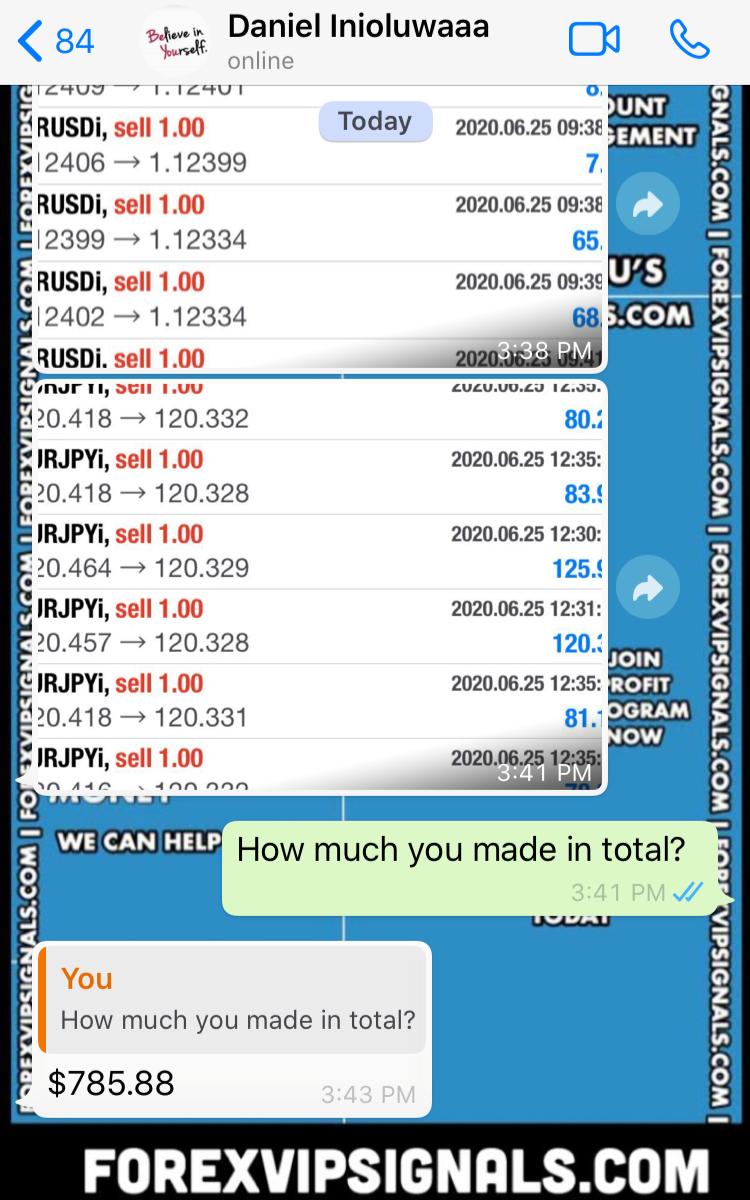Image resolution: width=750 pixels, height=1200 pixels.
Task: Forward the image sent at 3:38 PM
Action: [648, 207]
